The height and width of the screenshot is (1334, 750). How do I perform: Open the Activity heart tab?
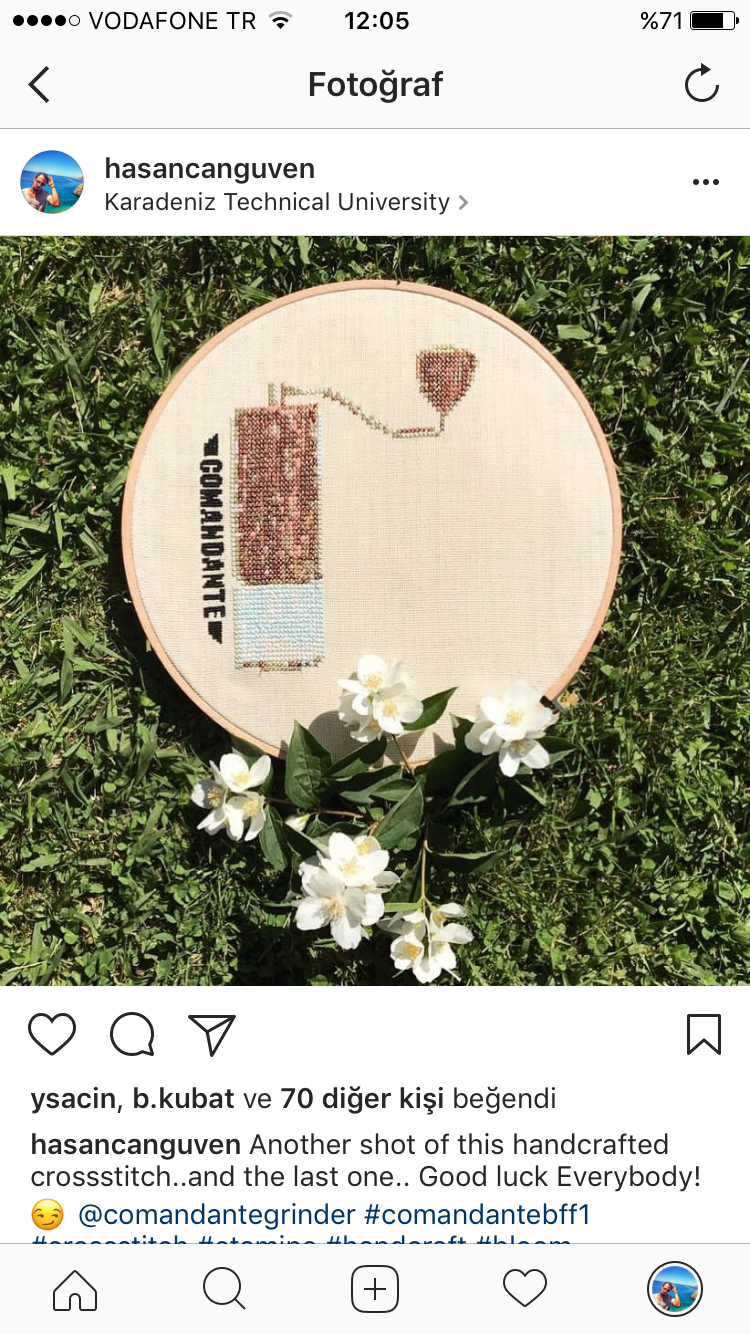(525, 1289)
